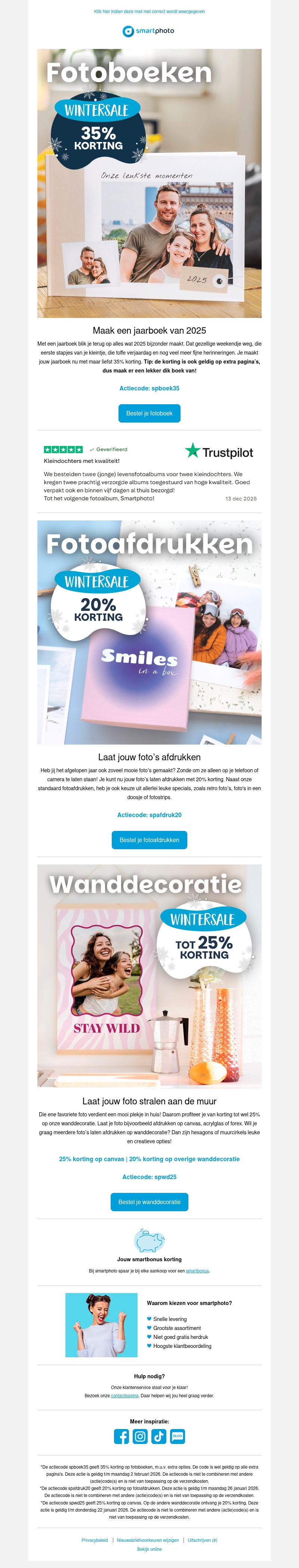The height and width of the screenshot is (1568, 299).
Task: Tap the 'Bestel je fotoboek' button
Action: coord(149,413)
